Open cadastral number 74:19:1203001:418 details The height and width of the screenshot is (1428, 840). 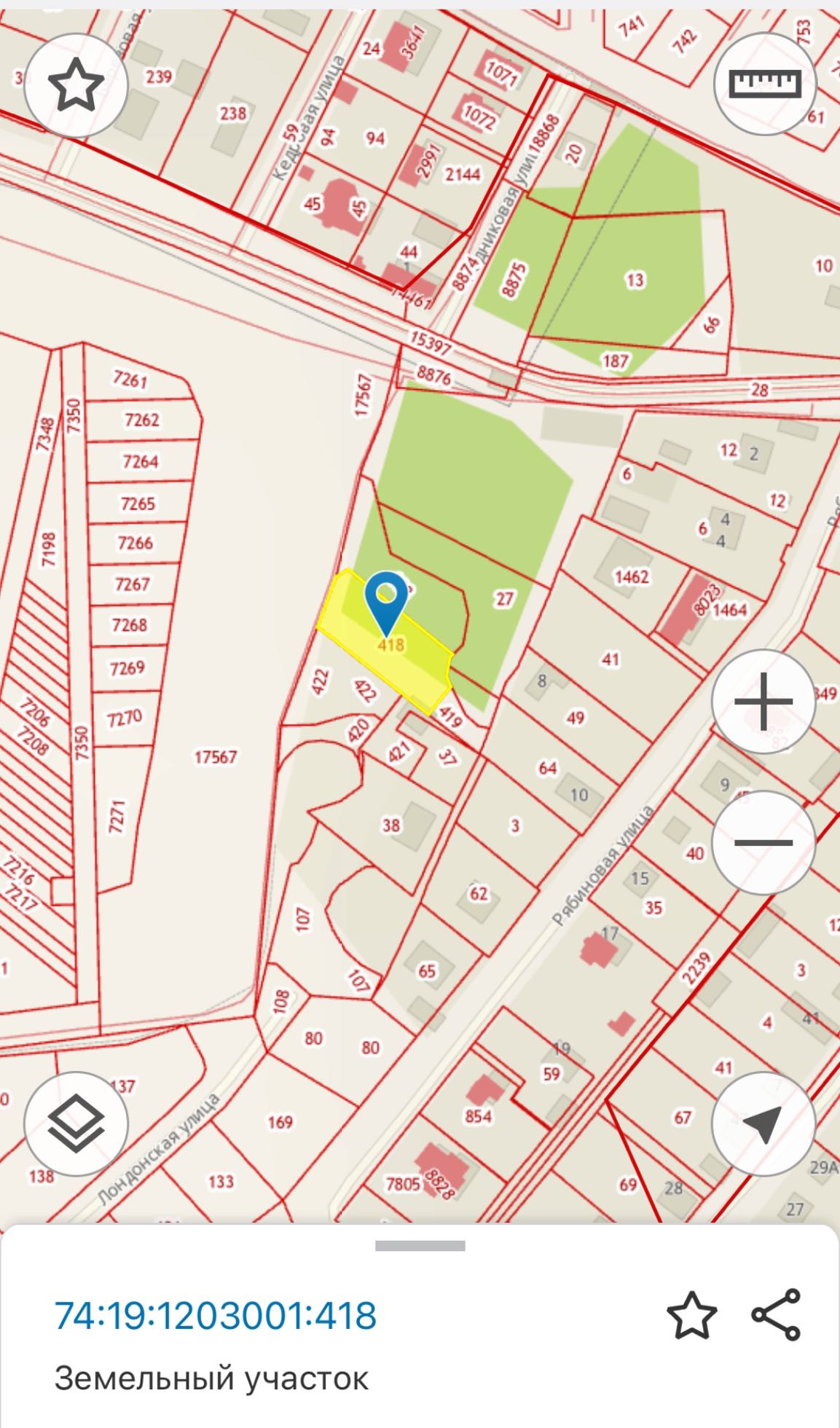[x=216, y=1315]
